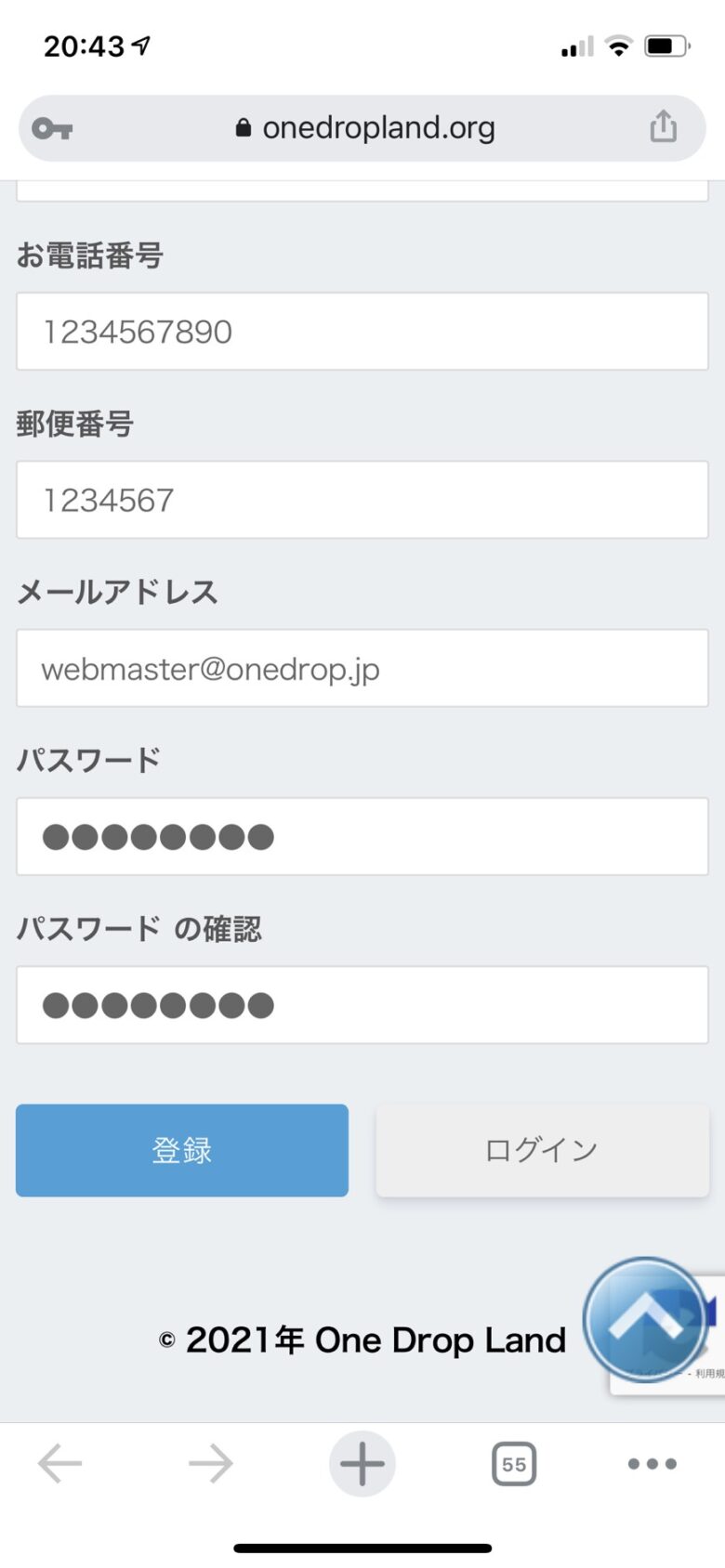Open a new tab with the plus button

362,1464
